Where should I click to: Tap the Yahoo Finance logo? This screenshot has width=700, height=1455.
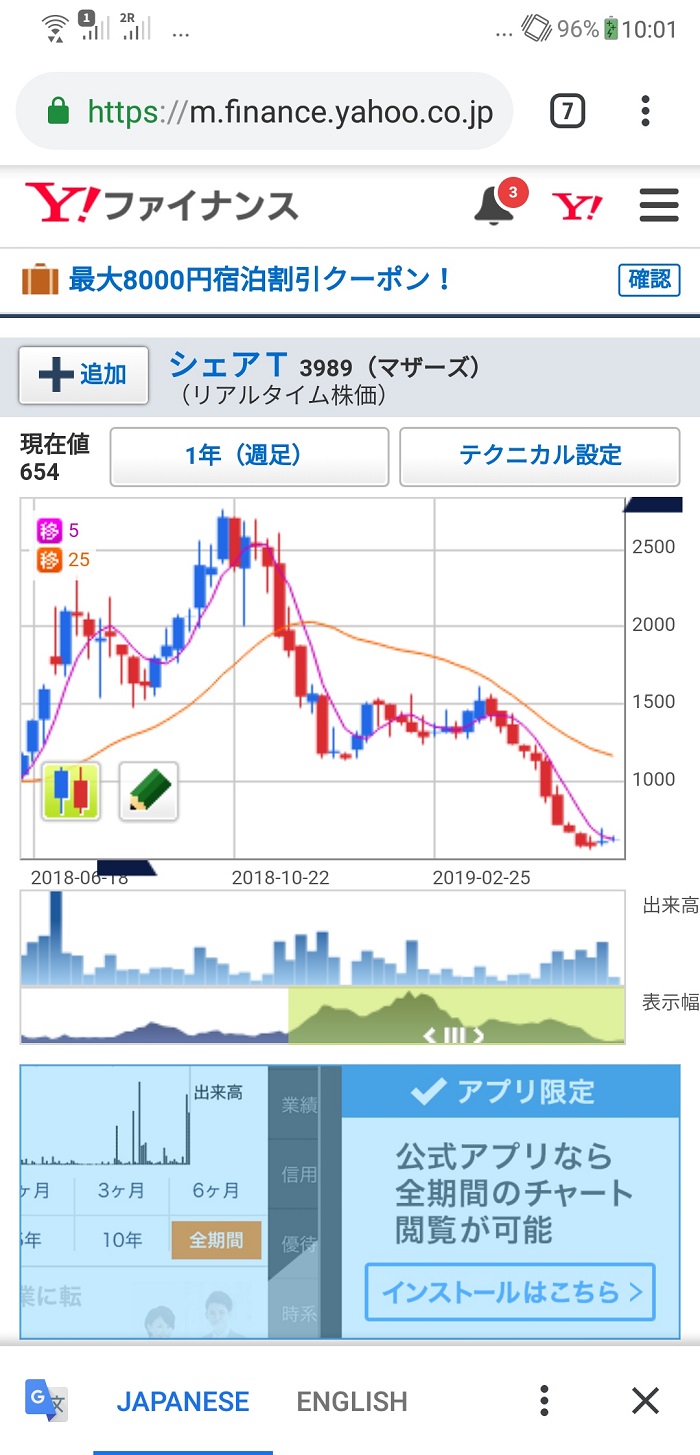tap(162, 205)
